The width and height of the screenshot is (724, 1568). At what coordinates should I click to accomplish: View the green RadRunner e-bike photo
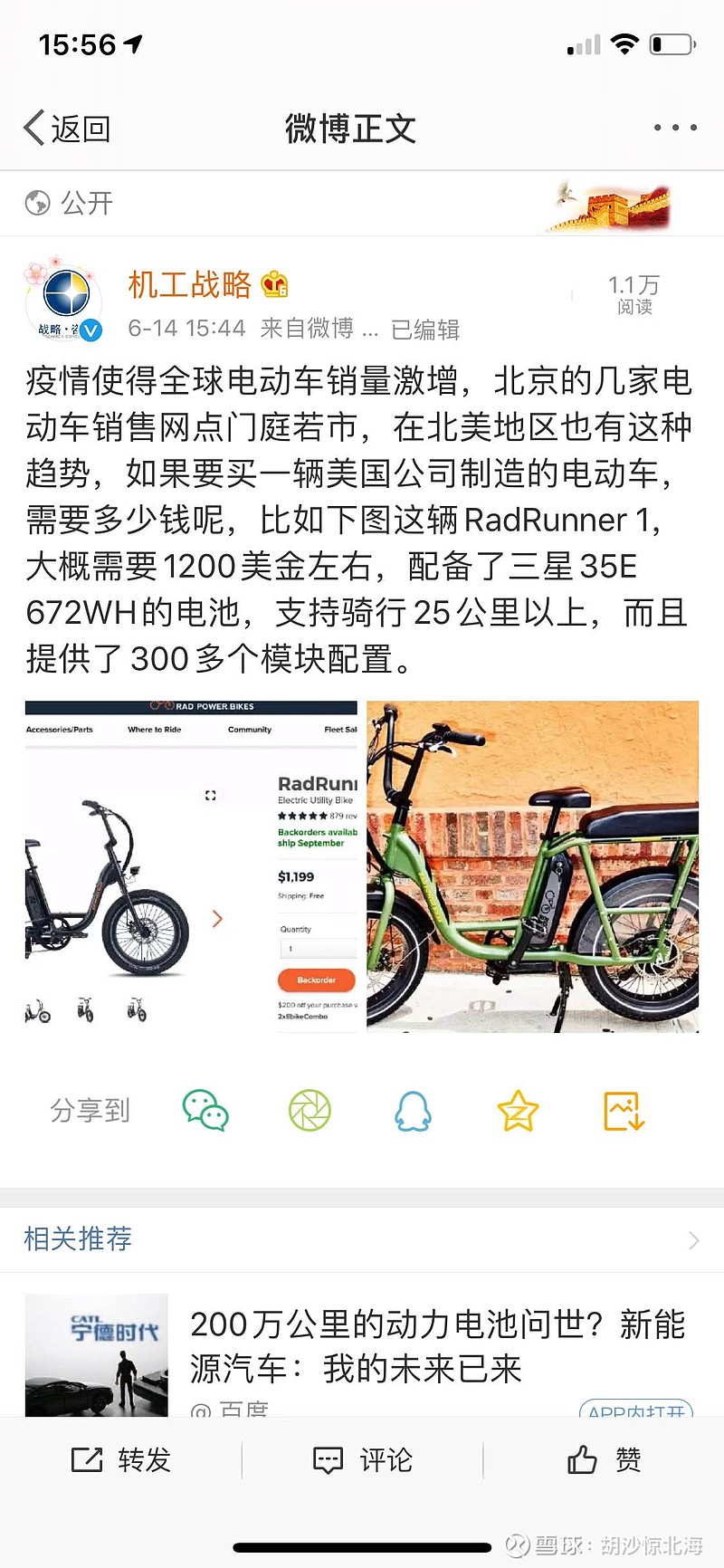click(532, 865)
